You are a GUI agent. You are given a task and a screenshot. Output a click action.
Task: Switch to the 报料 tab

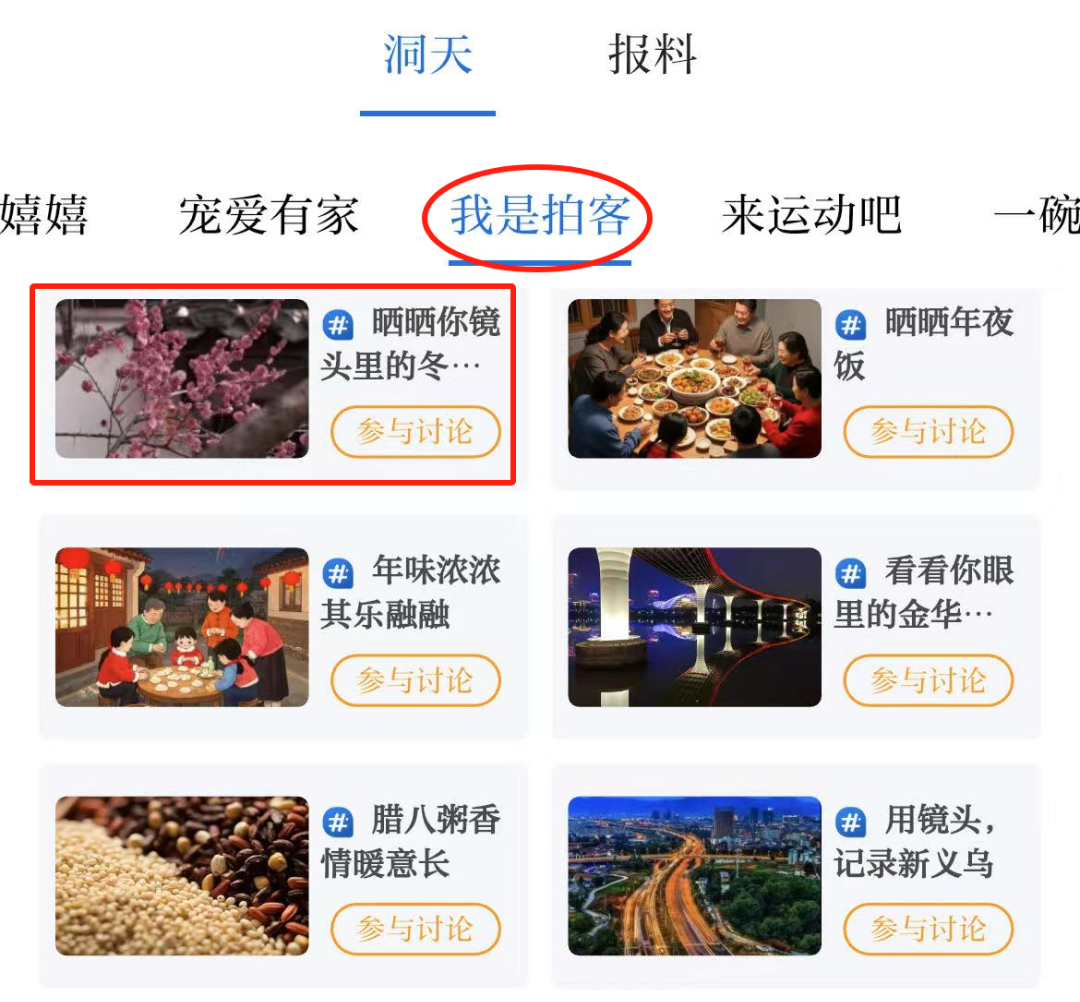[652, 55]
